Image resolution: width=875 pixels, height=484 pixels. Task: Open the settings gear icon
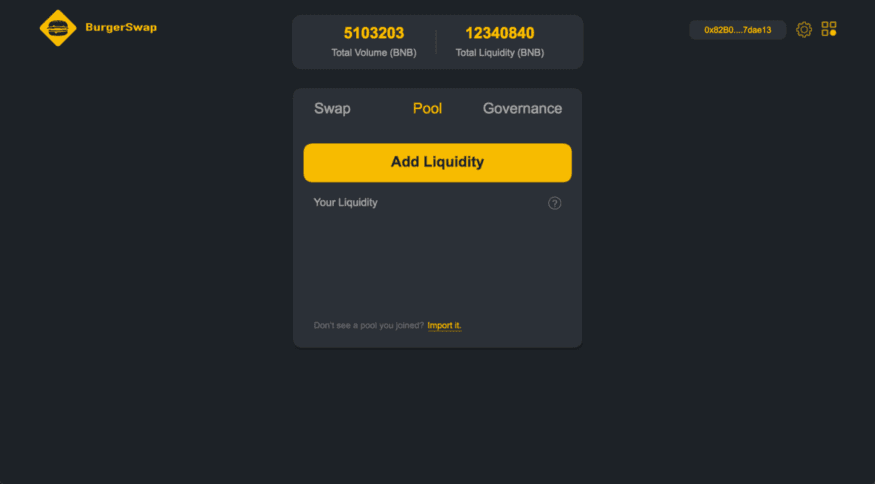804,30
